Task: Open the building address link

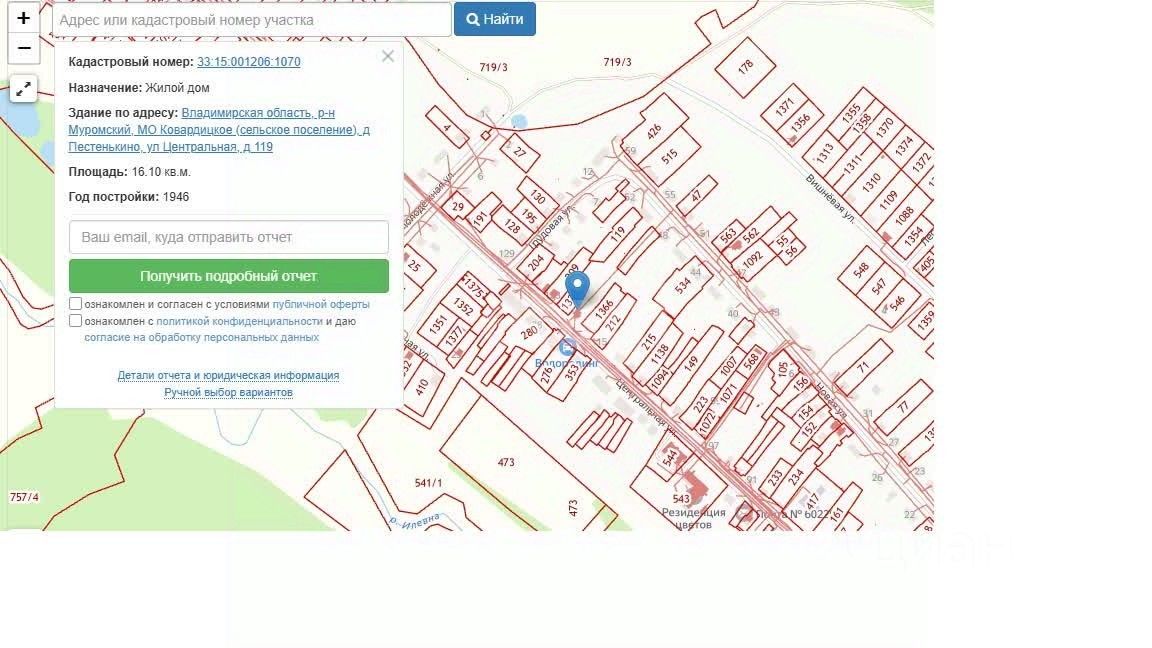Action: coord(220,130)
